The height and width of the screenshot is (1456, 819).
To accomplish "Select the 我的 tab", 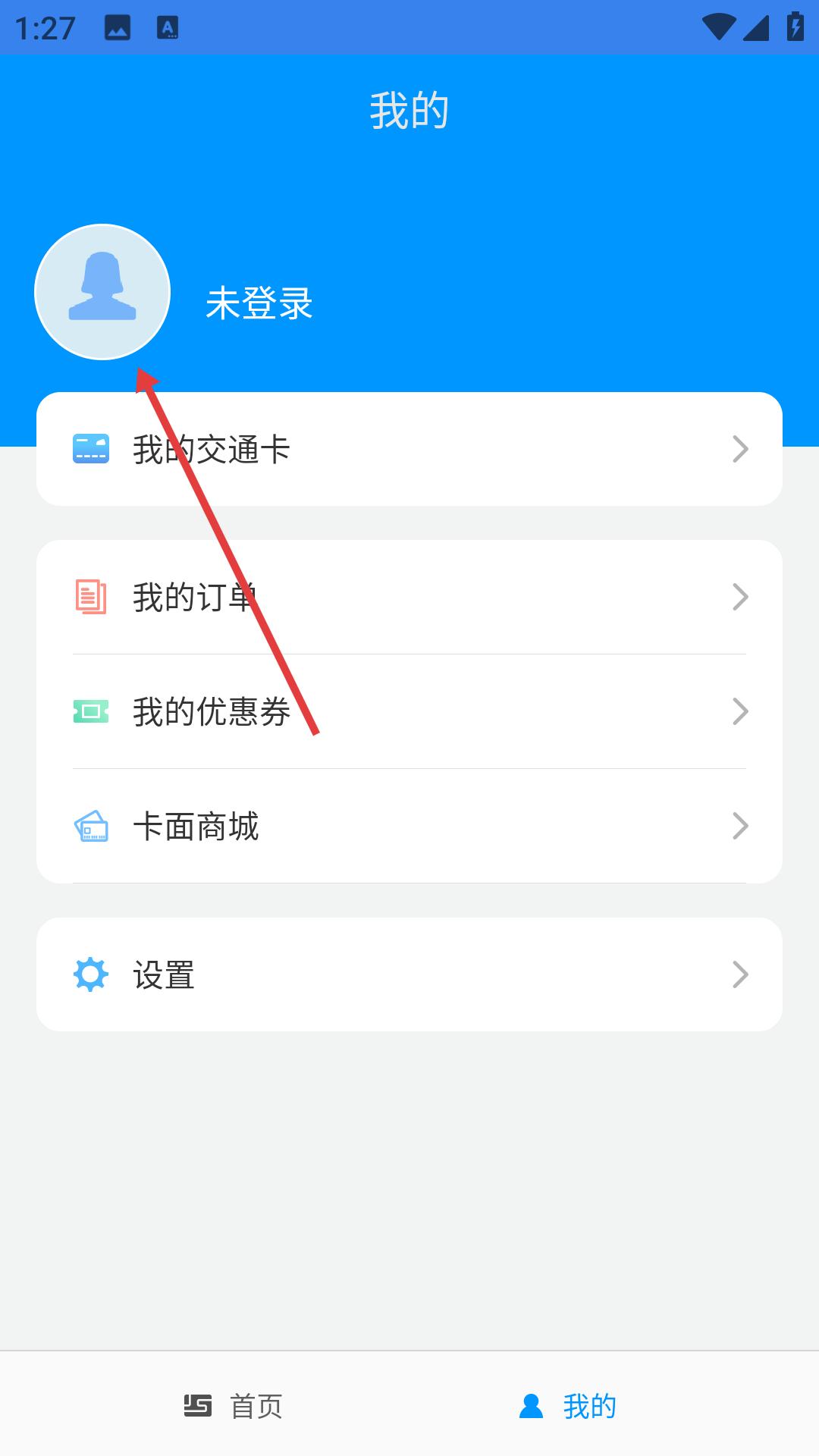I will [568, 1406].
